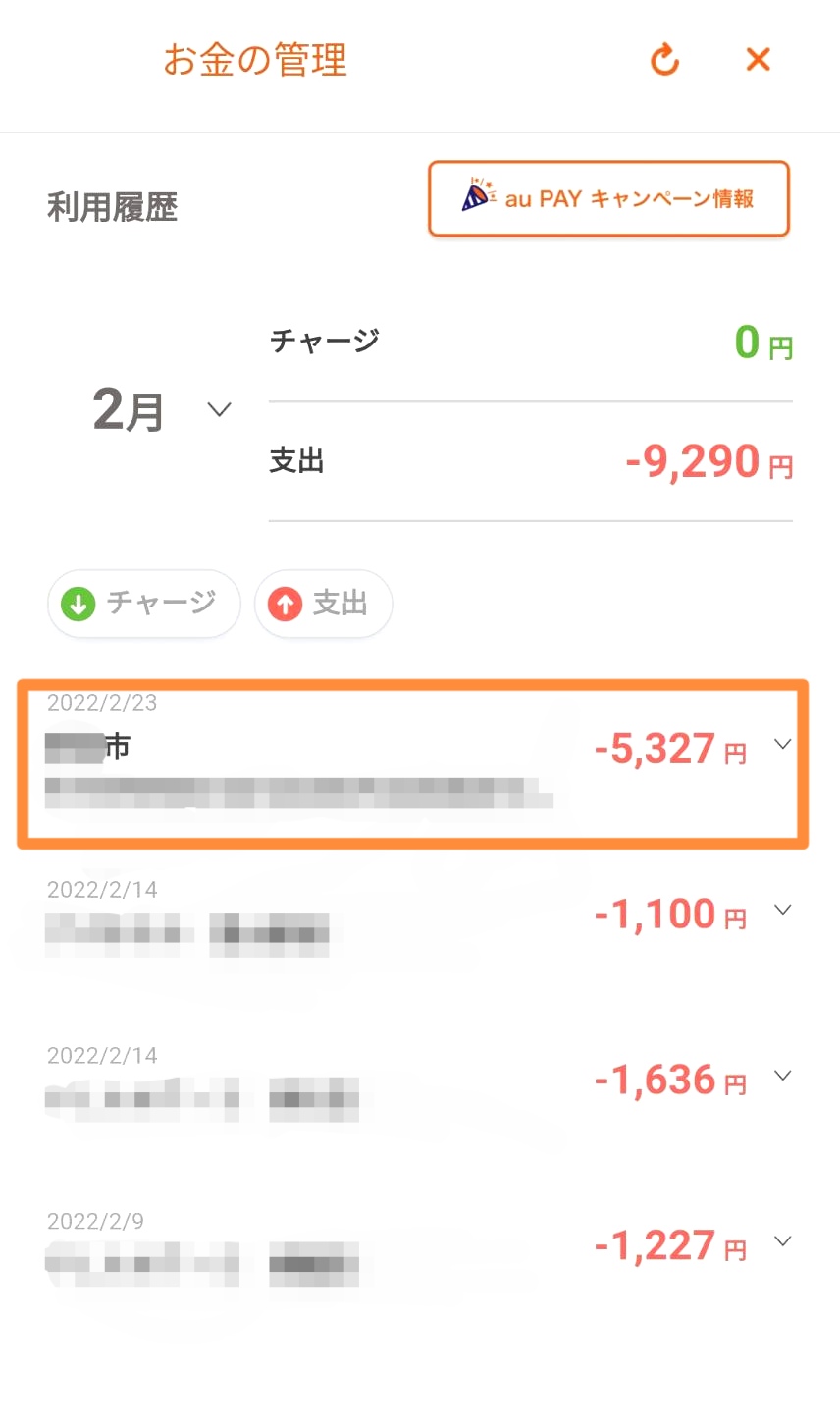Expand the -1,100円 transaction
This screenshot has height=1424, width=840.
pyautogui.click(x=782, y=911)
